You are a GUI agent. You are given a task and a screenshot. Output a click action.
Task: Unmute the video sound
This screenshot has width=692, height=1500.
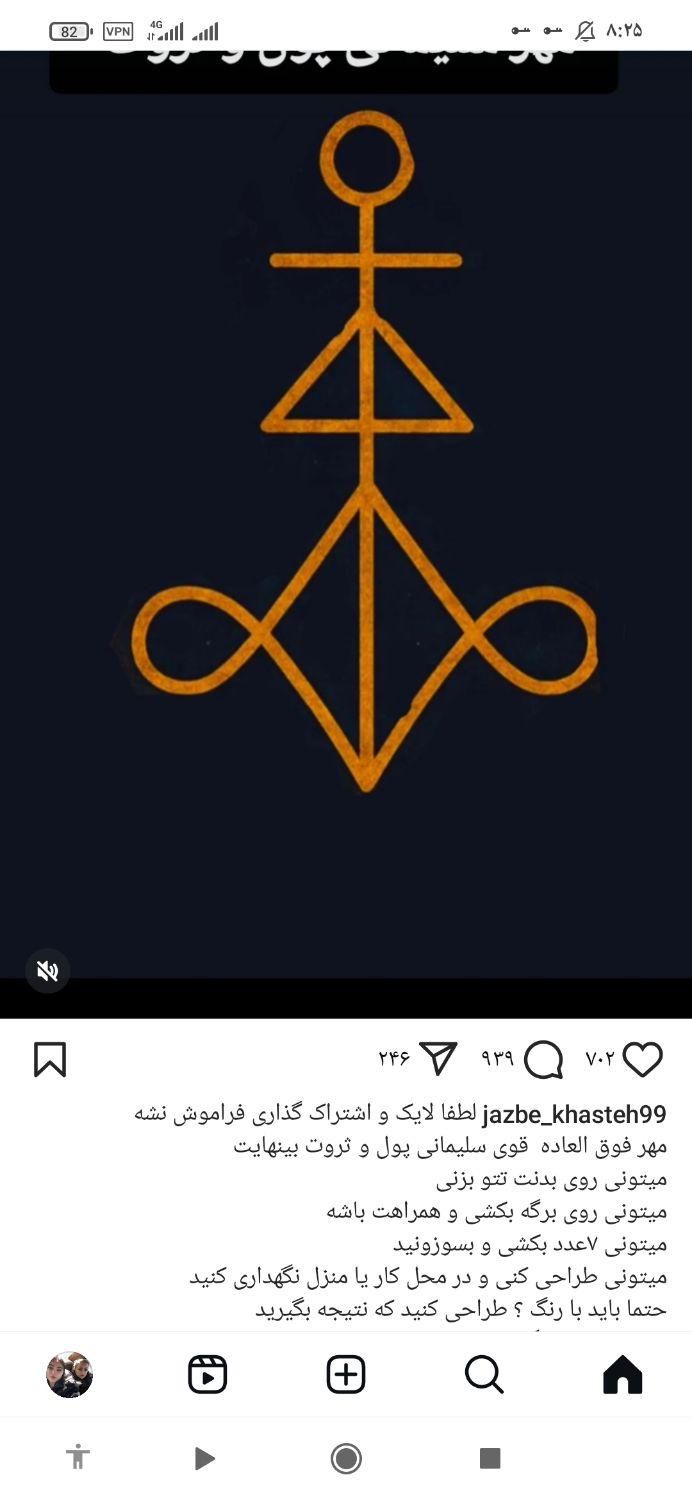coord(47,971)
